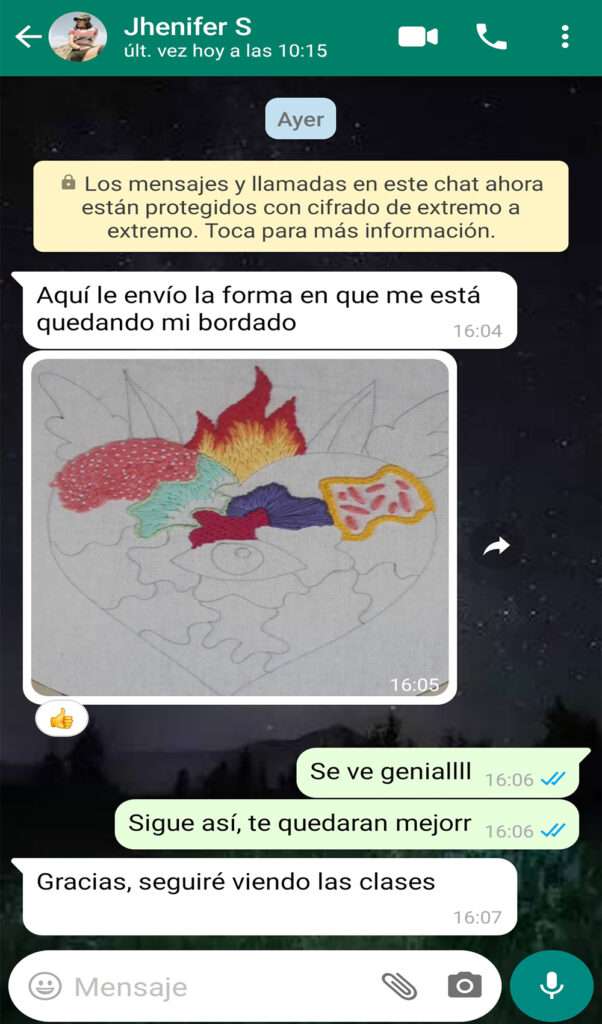Start a voice call with Jhenifer
602x1024 pixels.
point(491,37)
